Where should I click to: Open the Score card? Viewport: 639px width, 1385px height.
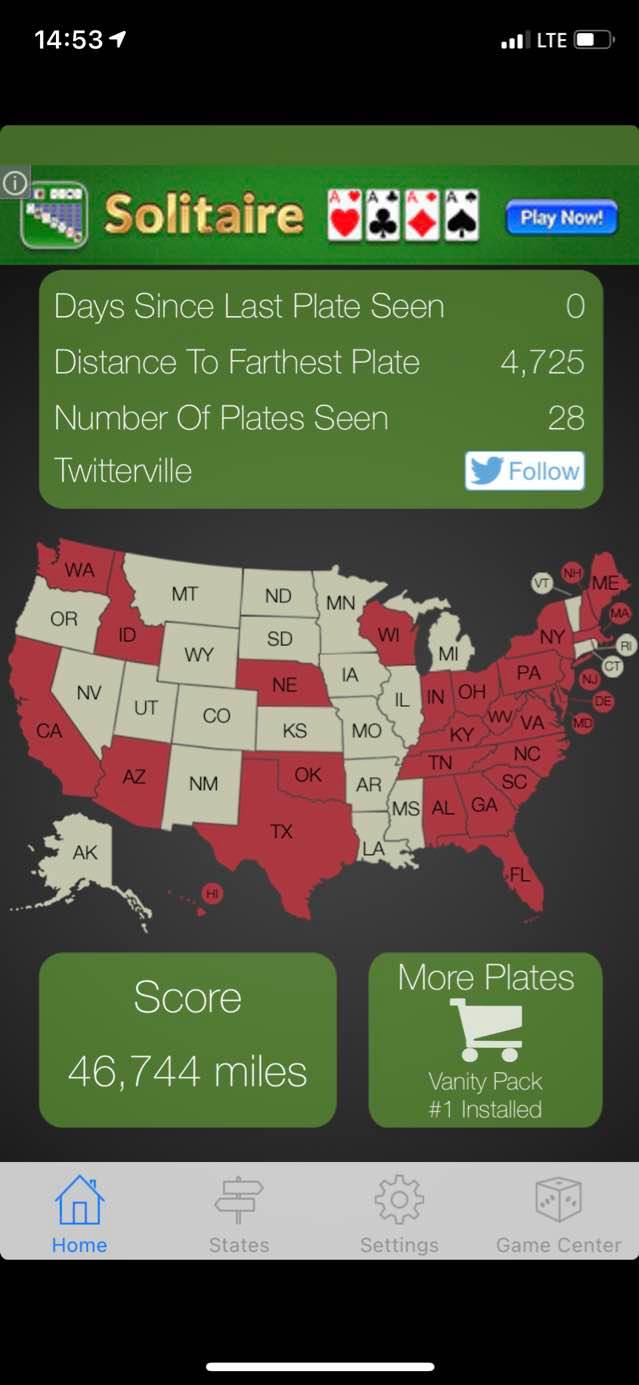(188, 1040)
